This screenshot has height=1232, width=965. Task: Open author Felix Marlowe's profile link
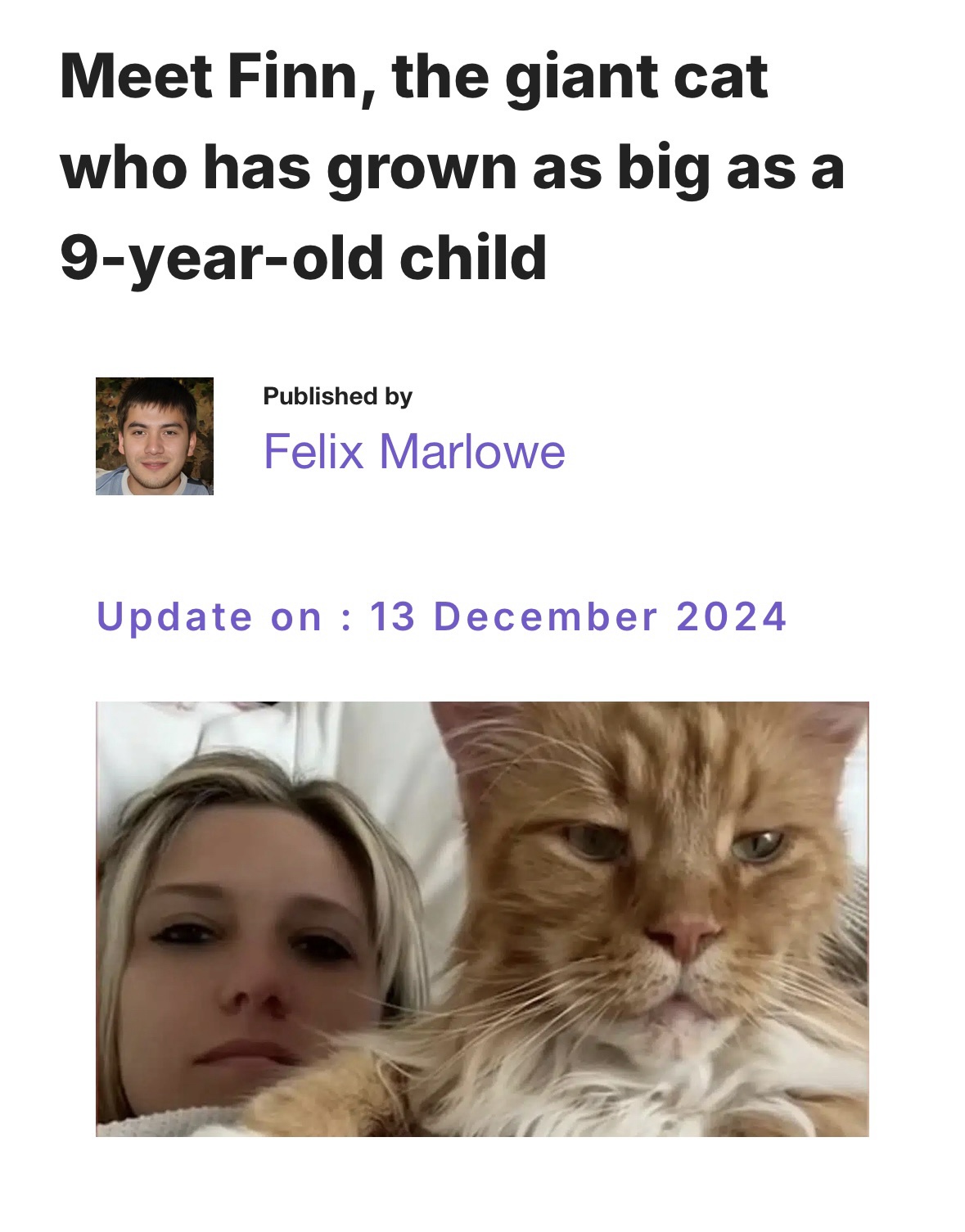pyautogui.click(x=413, y=451)
